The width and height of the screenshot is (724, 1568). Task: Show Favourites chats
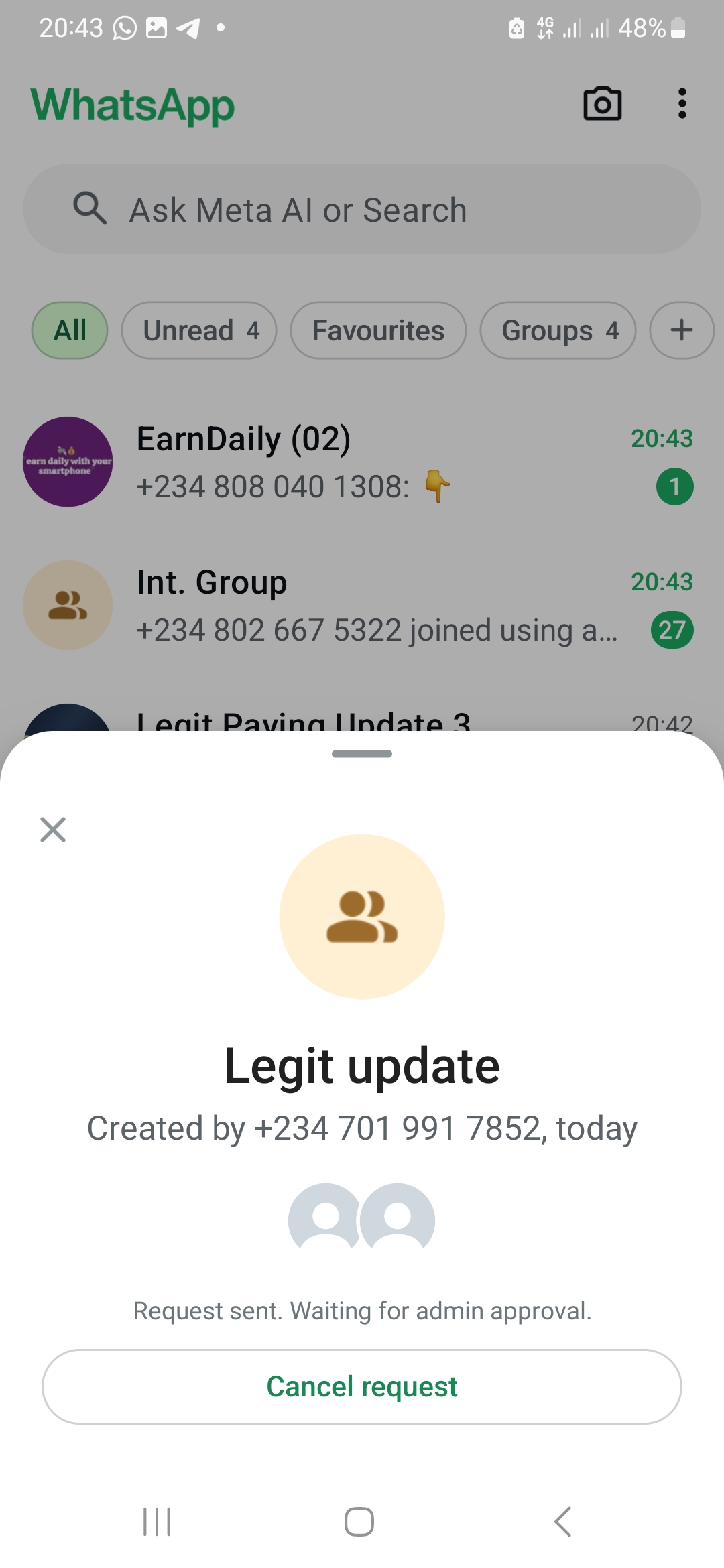(378, 330)
